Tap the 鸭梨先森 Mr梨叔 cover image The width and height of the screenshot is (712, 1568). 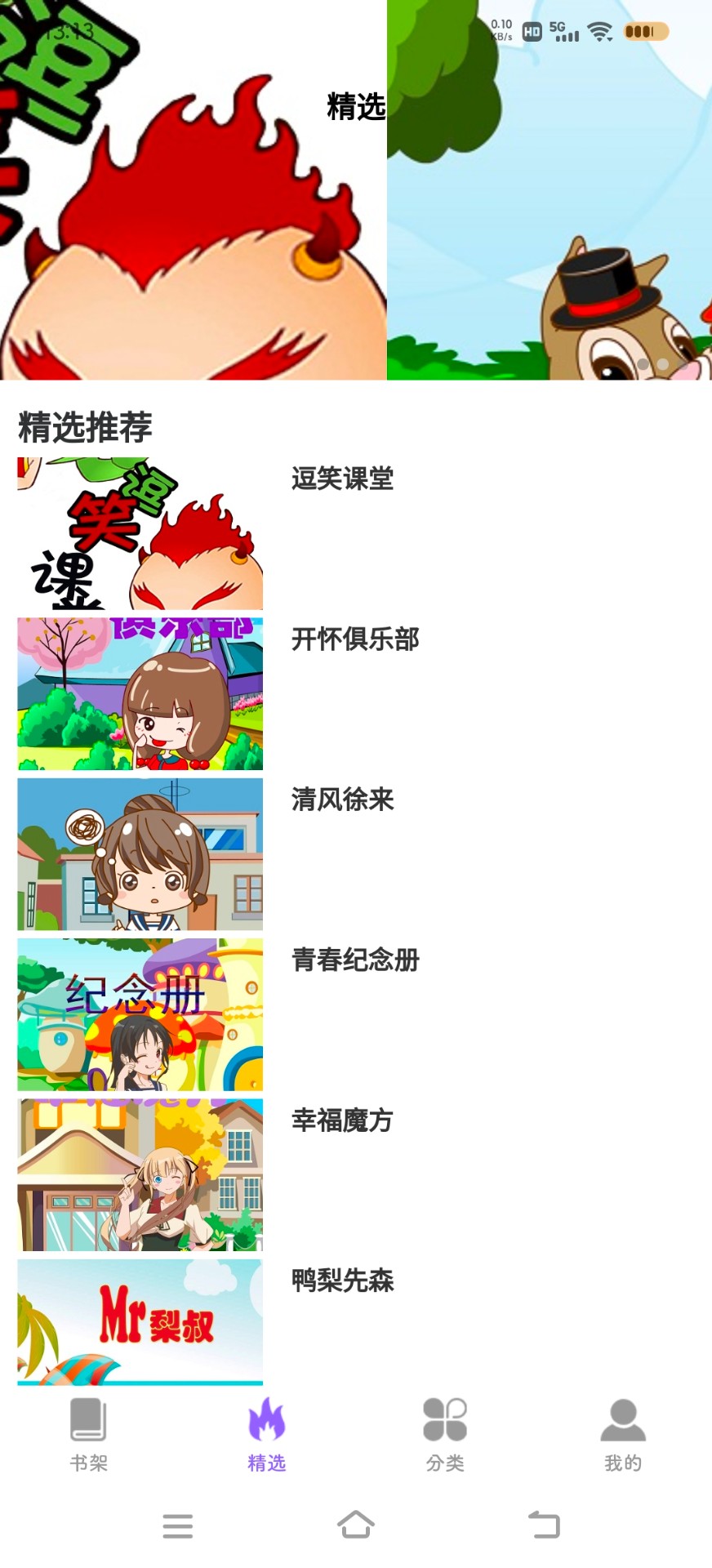(x=139, y=1322)
